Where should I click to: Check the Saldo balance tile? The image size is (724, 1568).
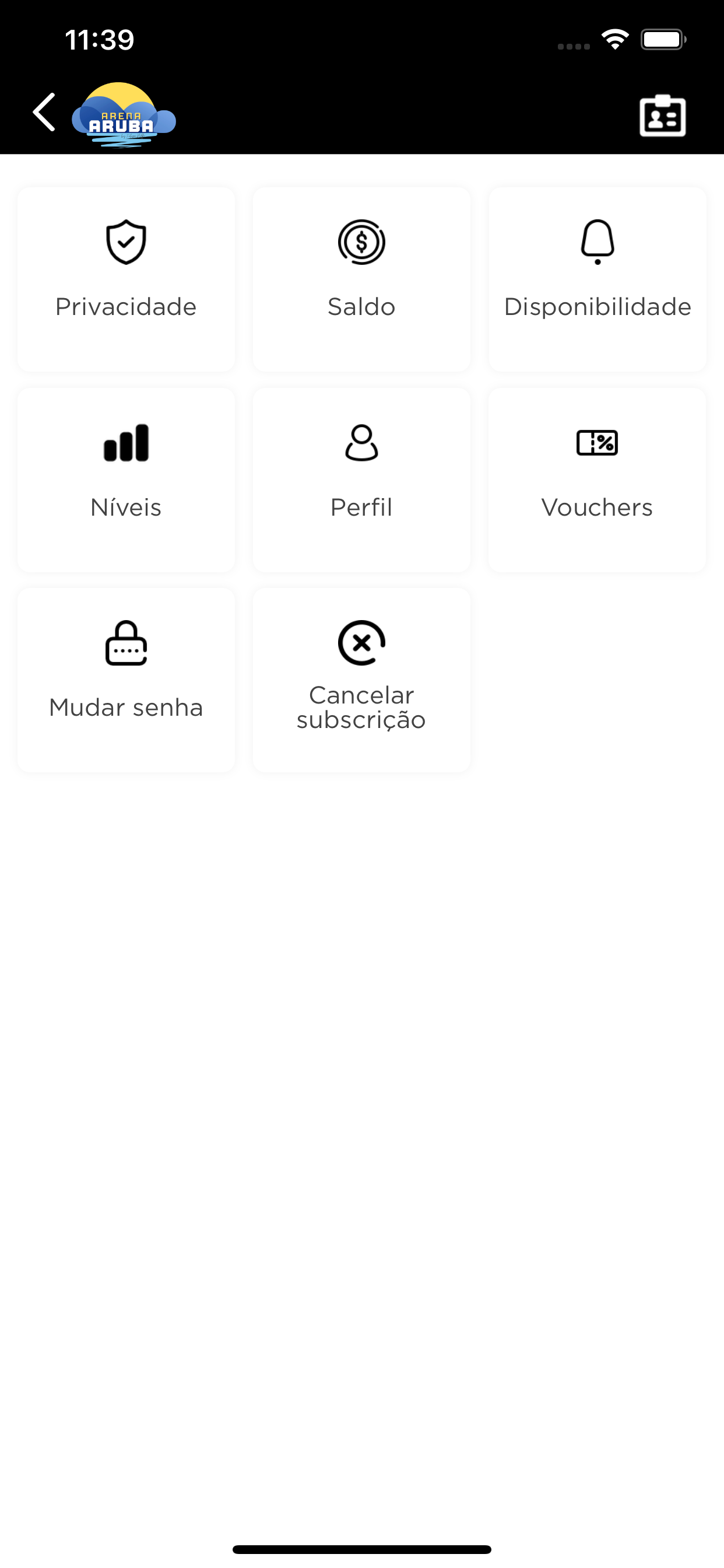tap(361, 279)
